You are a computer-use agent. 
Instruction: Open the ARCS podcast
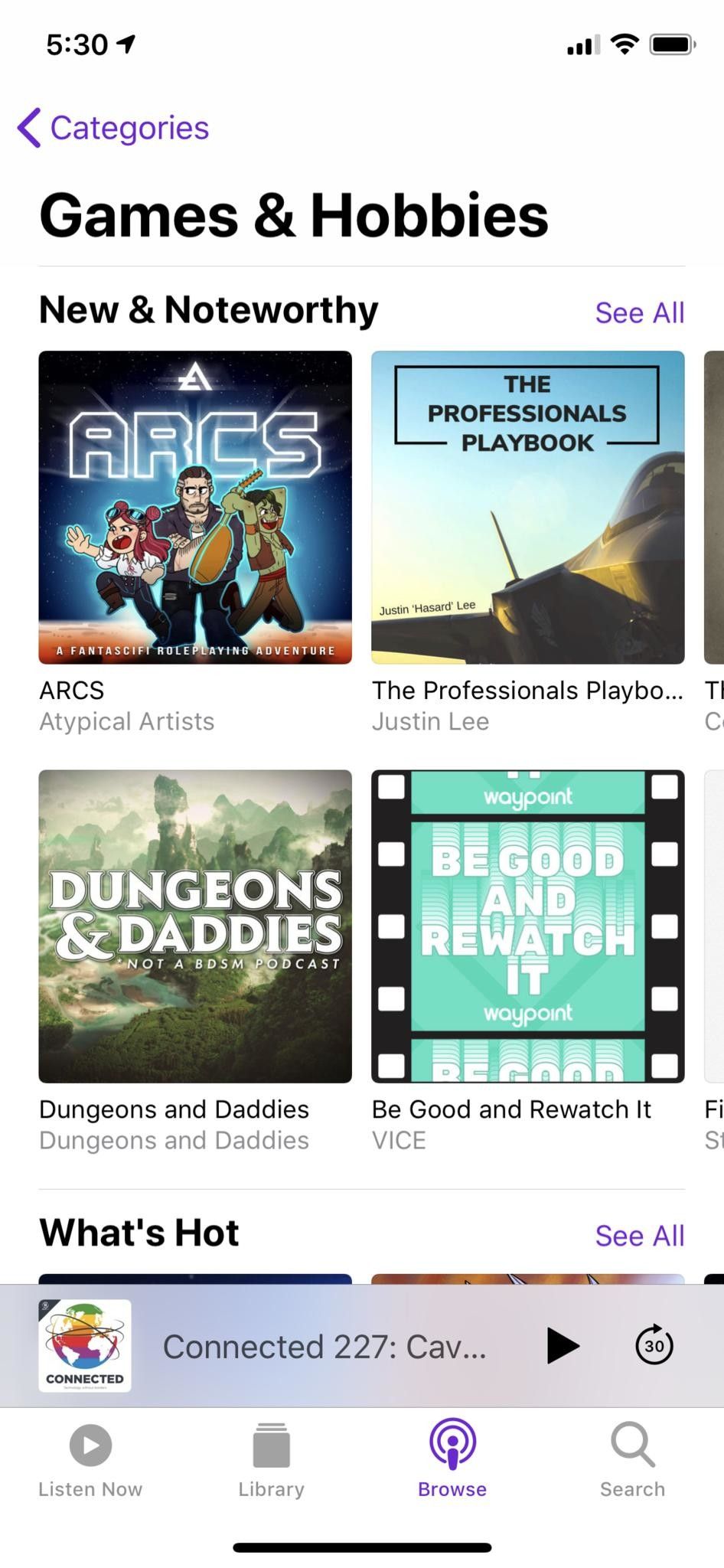pos(195,507)
